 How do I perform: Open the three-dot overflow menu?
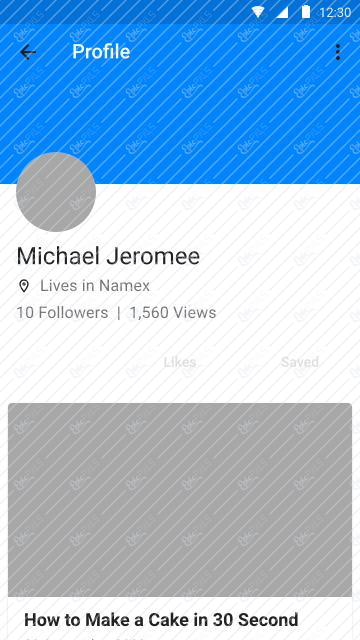pyautogui.click(x=338, y=52)
